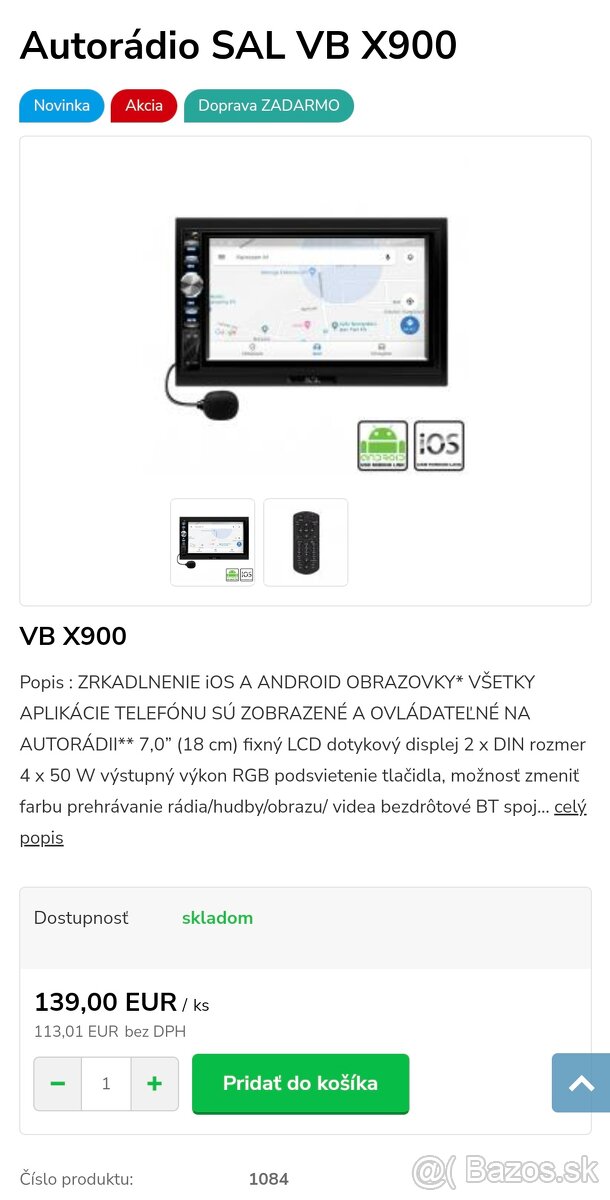Select the remote control thumbnail
The height and width of the screenshot is (1200, 610).
(306, 542)
